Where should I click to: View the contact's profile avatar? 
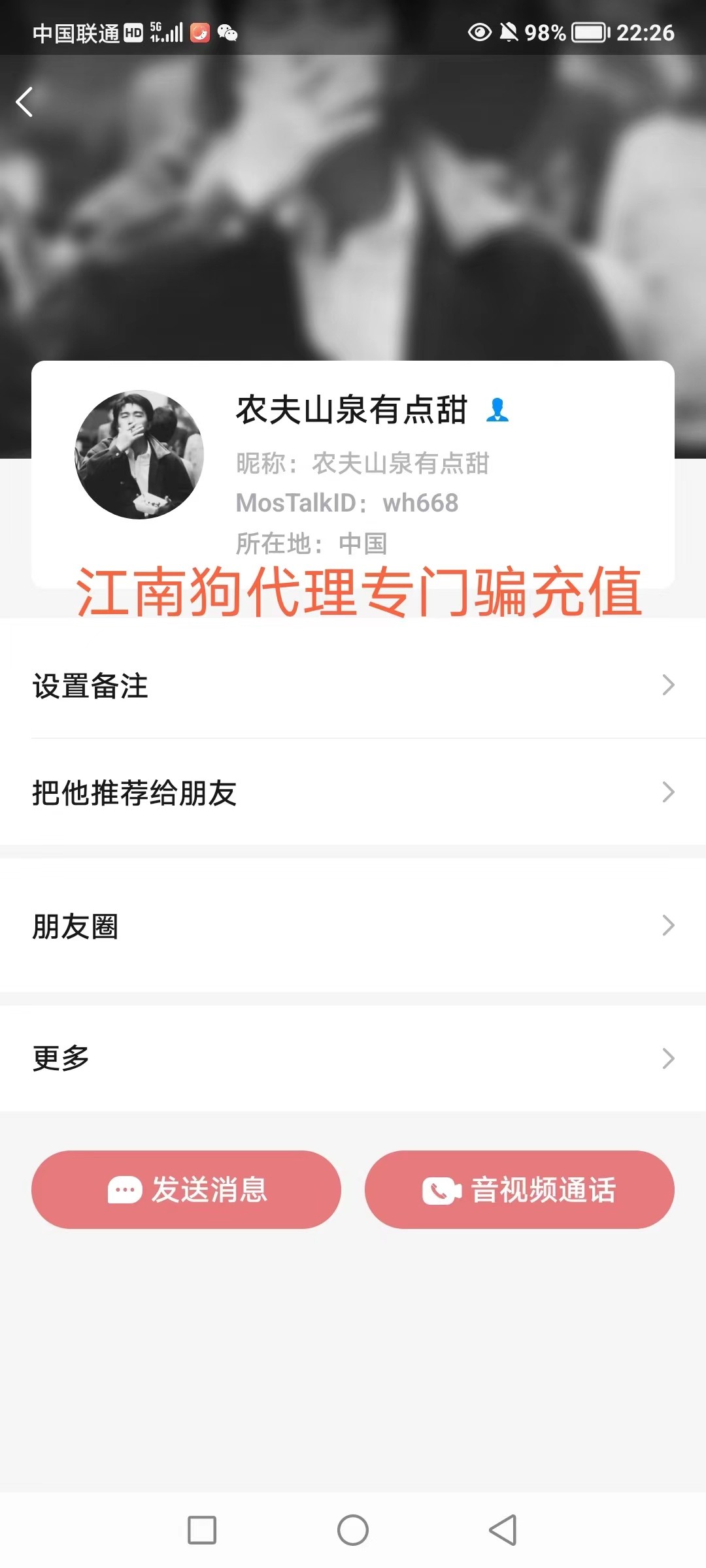pos(139,455)
